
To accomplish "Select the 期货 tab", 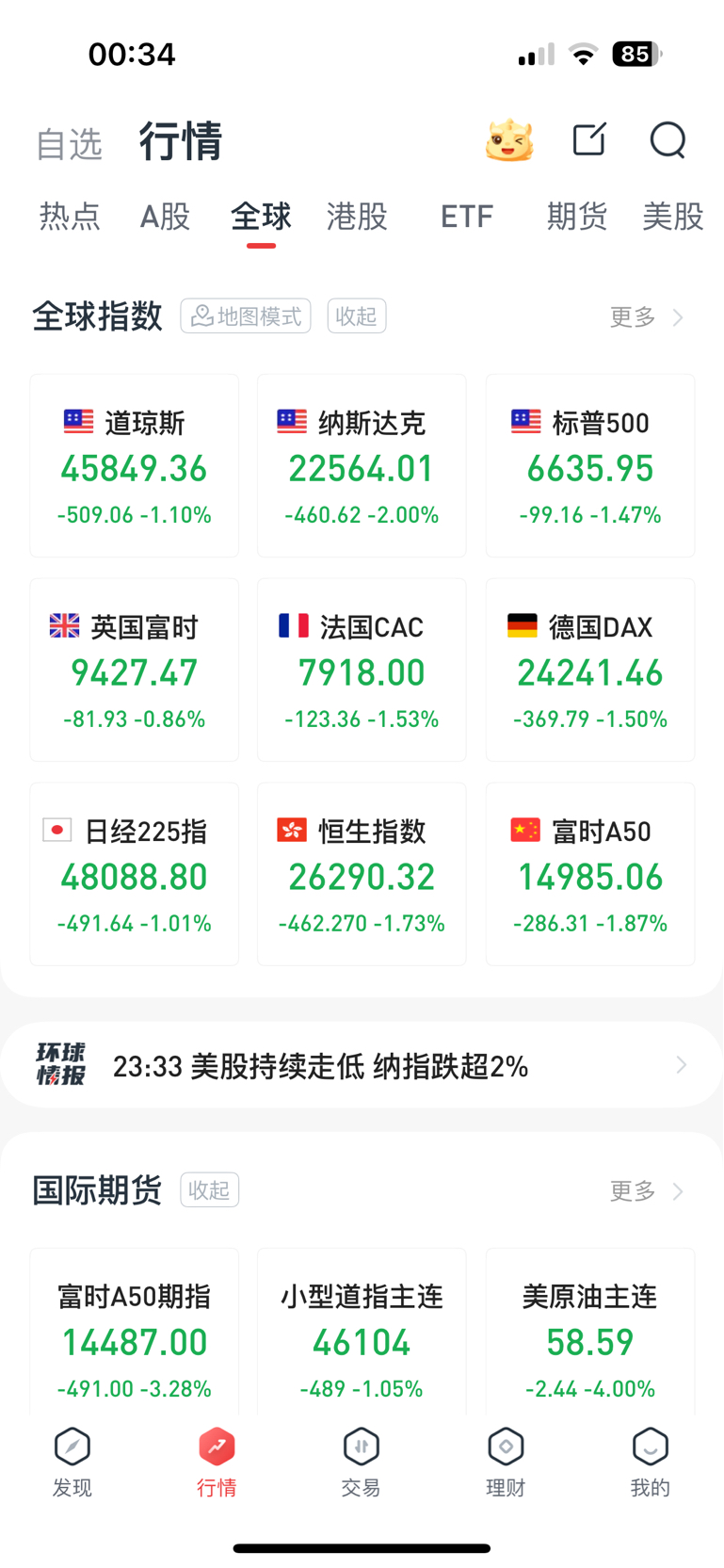I will coord(576,217).
